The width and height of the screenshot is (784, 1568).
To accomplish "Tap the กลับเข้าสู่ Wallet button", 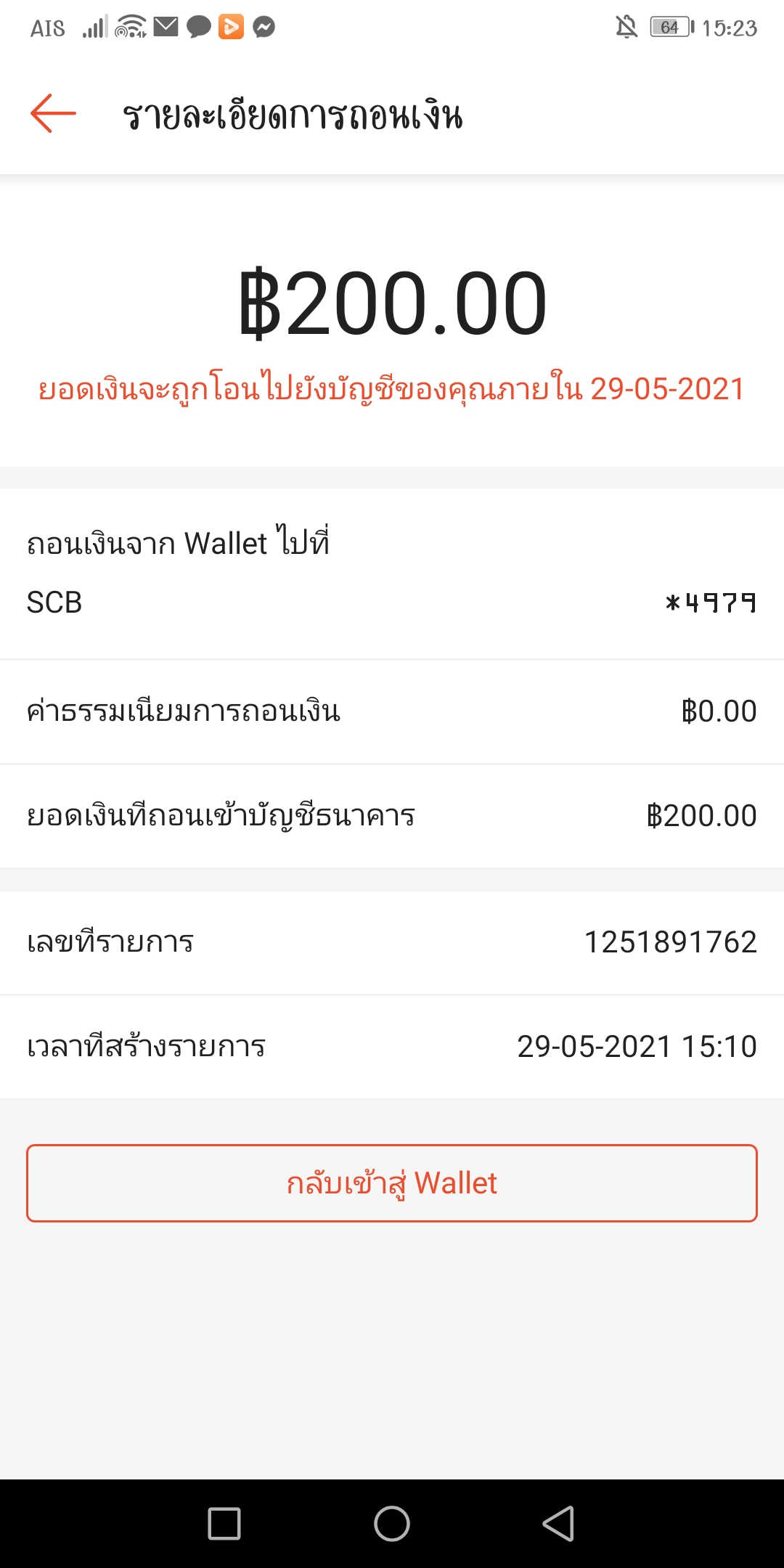I will [392, 1183].
